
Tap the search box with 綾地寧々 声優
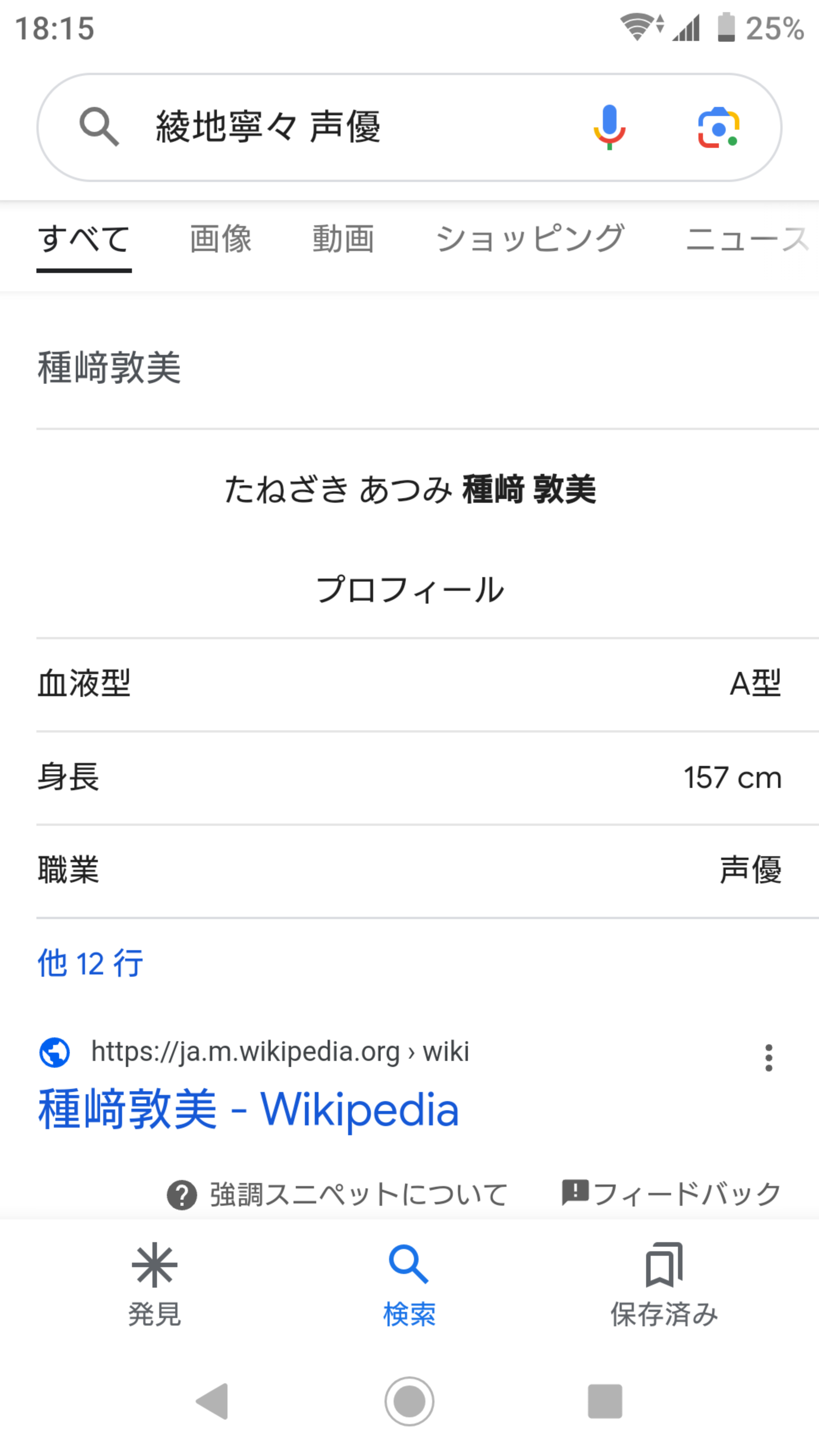pos(409,127)
